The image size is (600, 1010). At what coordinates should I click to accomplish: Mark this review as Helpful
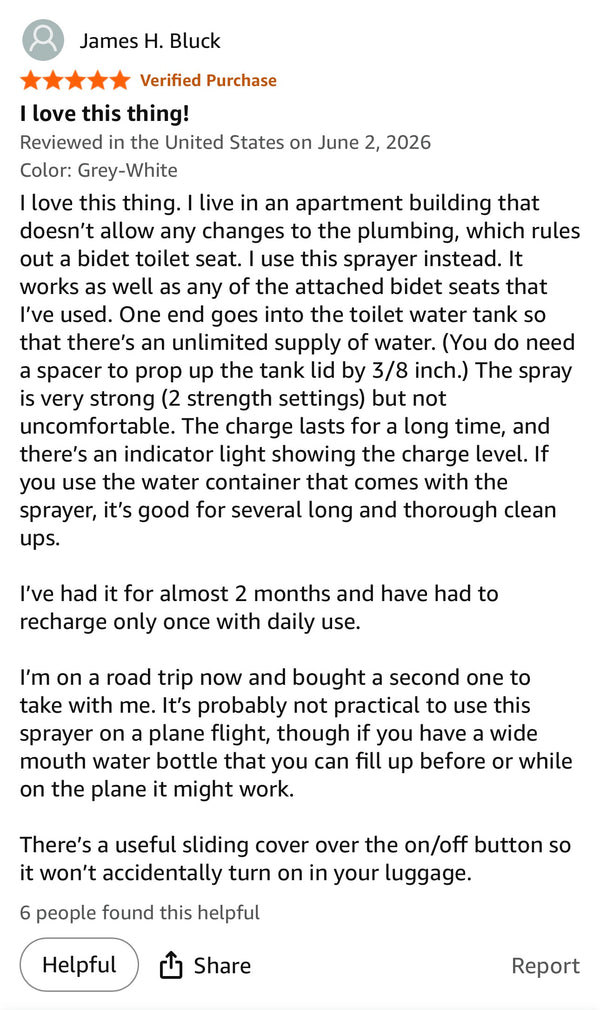[x=79, y=964]
